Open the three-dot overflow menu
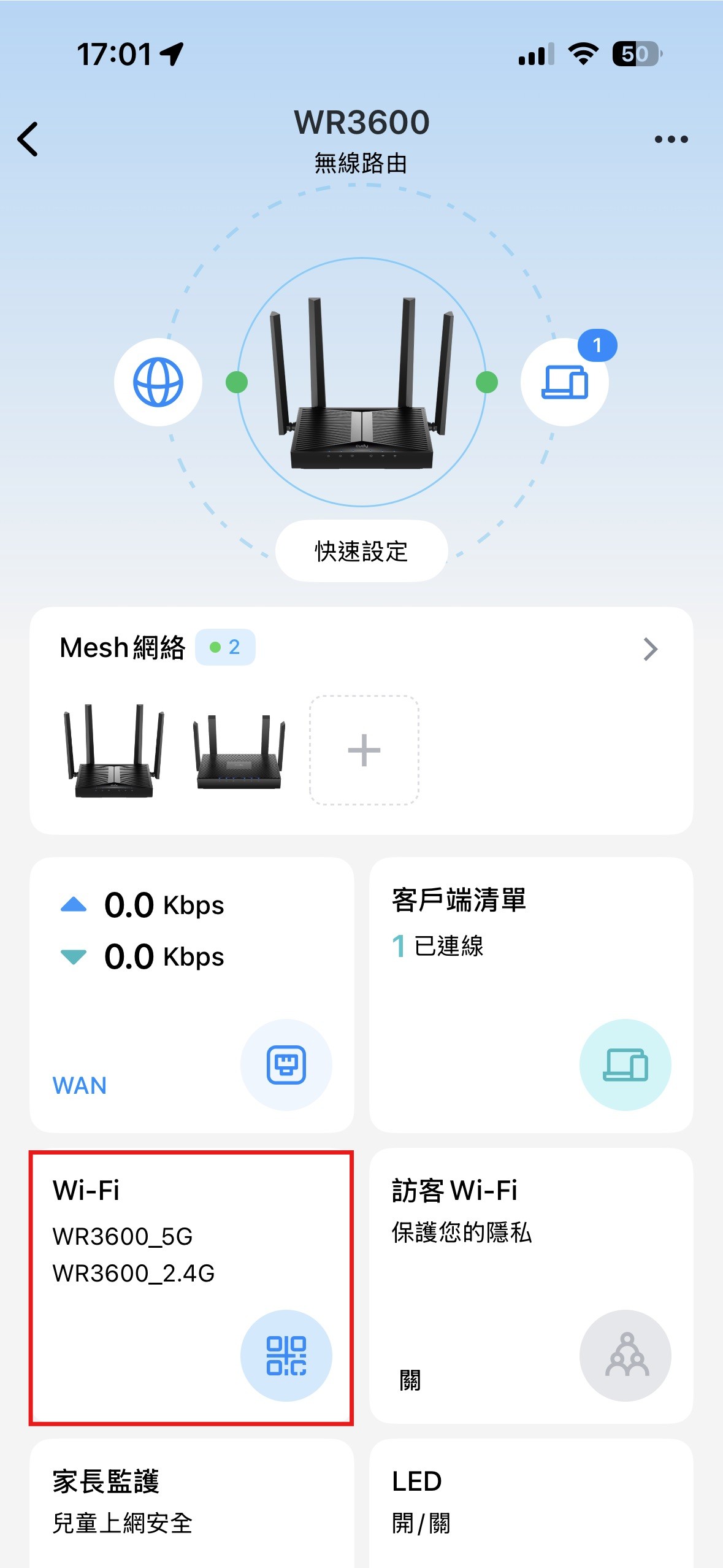 click(671, 139)
